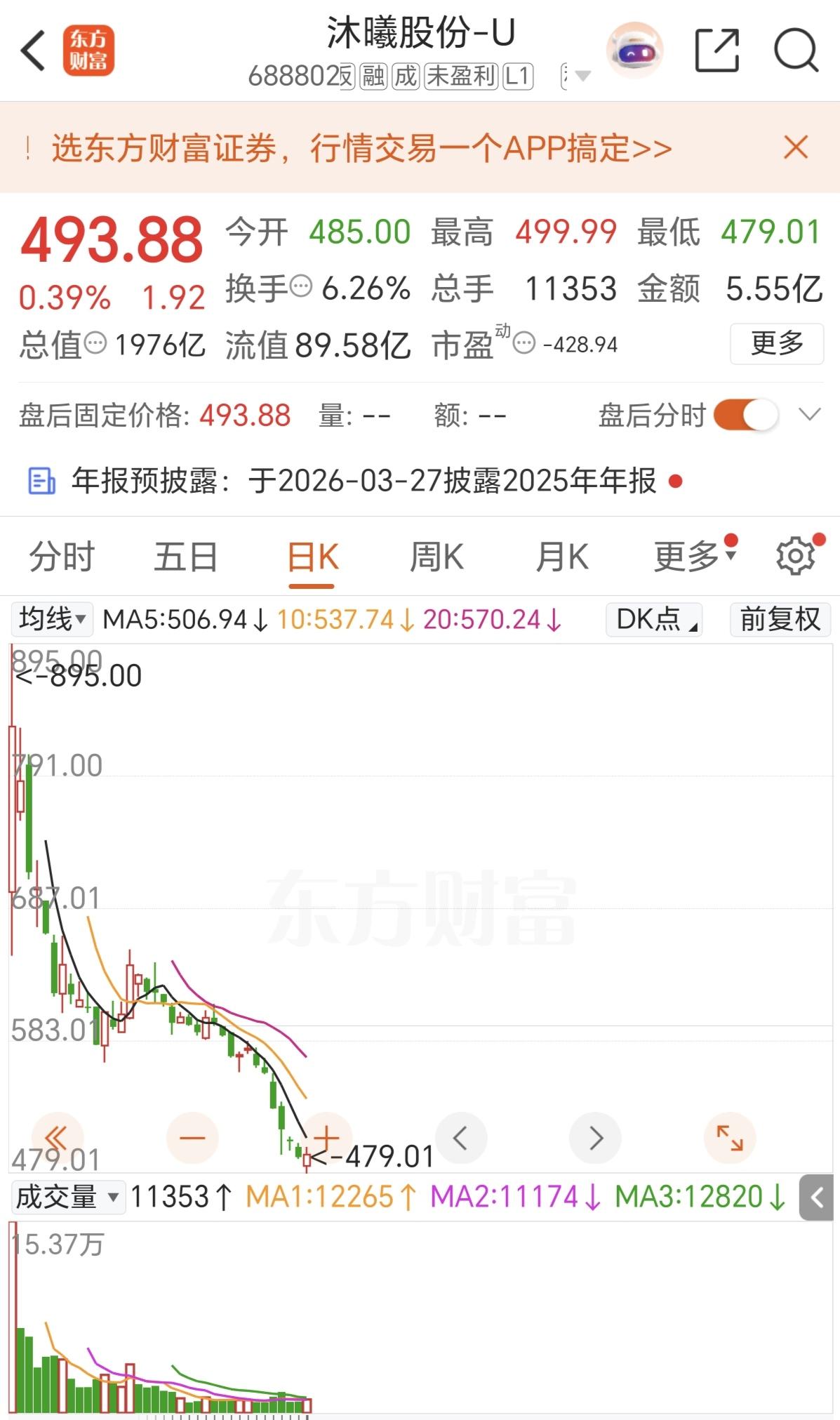Switch to the 周K weekly chart tab
840x1420 pixels.
436,555
